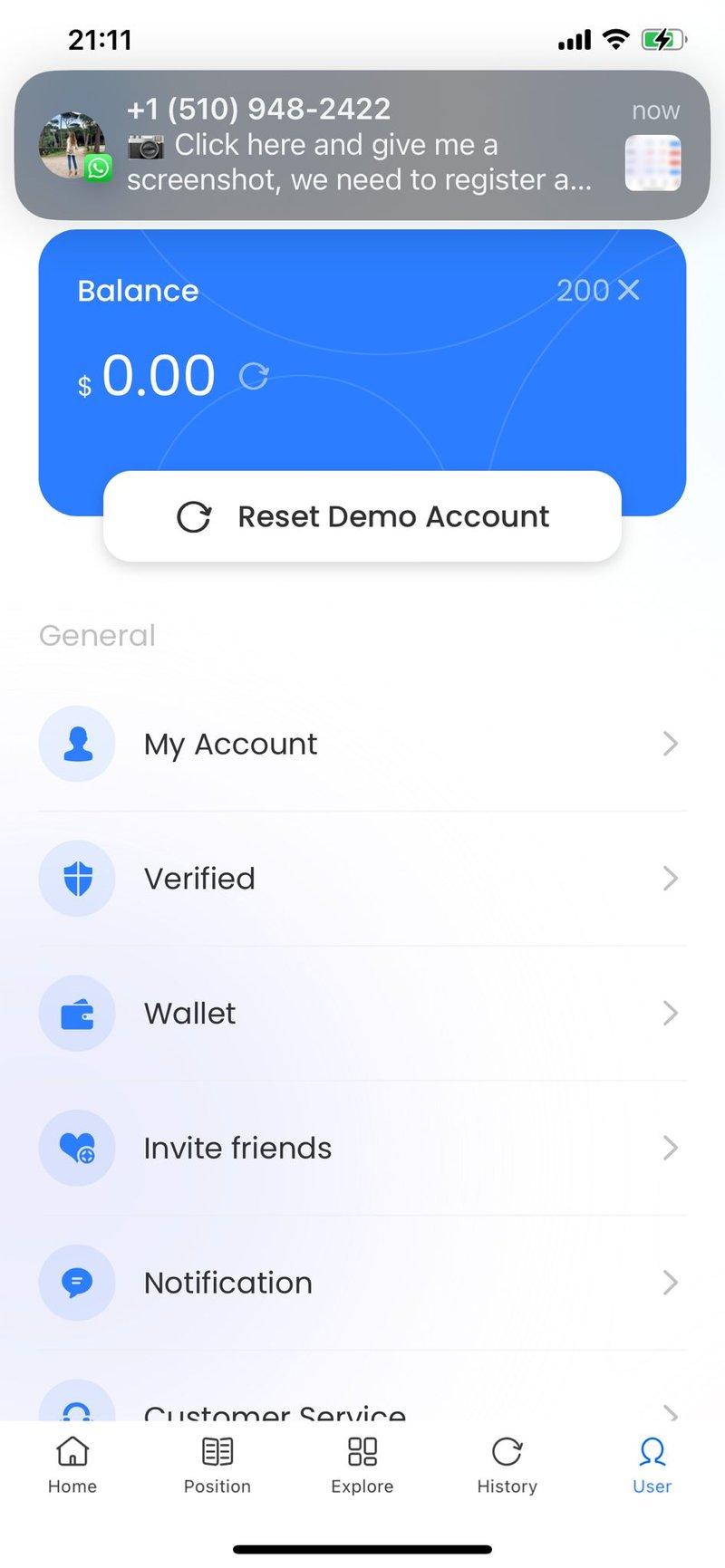
Task: Tap Reset Demo Account button
Action: click(362, 516)
